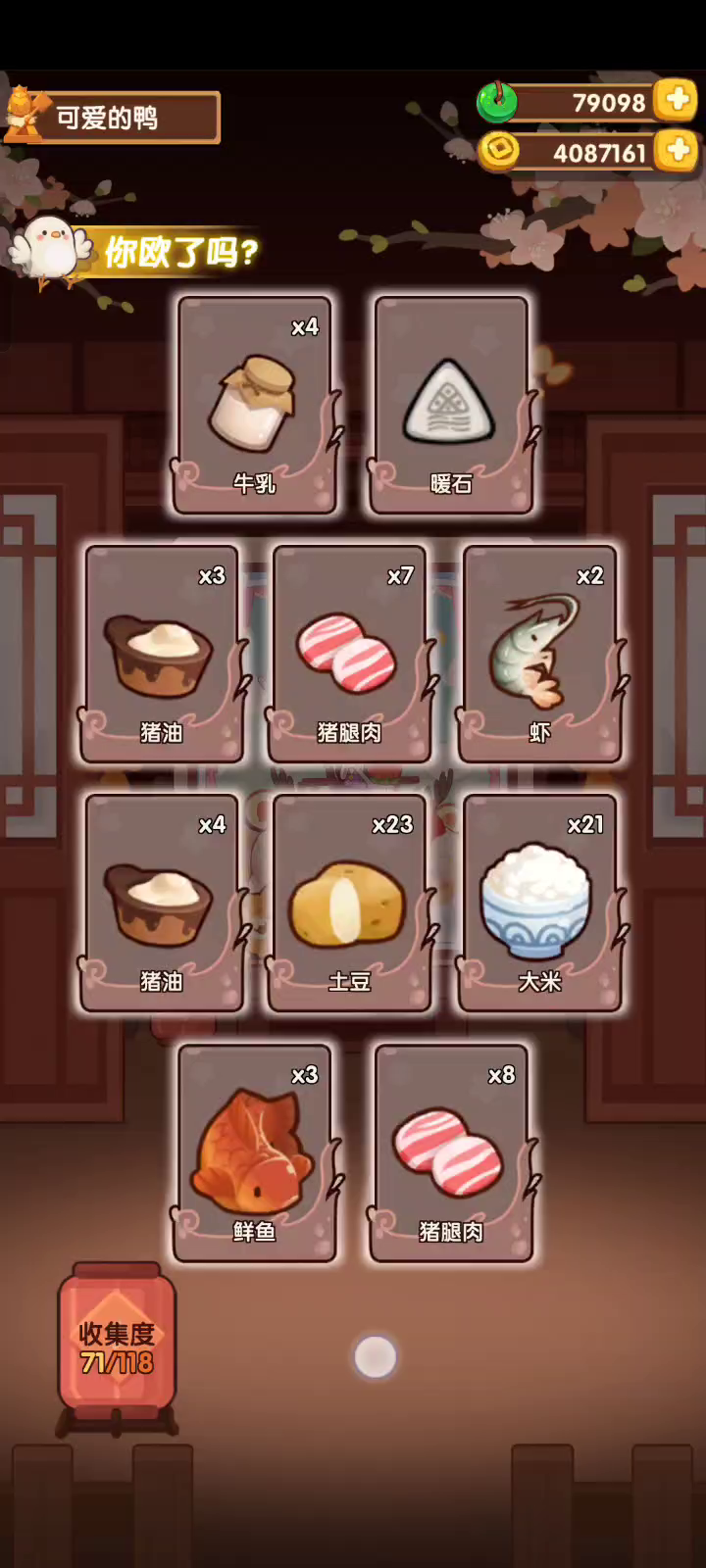Tap the 牛乳 x4 card
This screenshot has height=1568, width=706.
(255, 406)
